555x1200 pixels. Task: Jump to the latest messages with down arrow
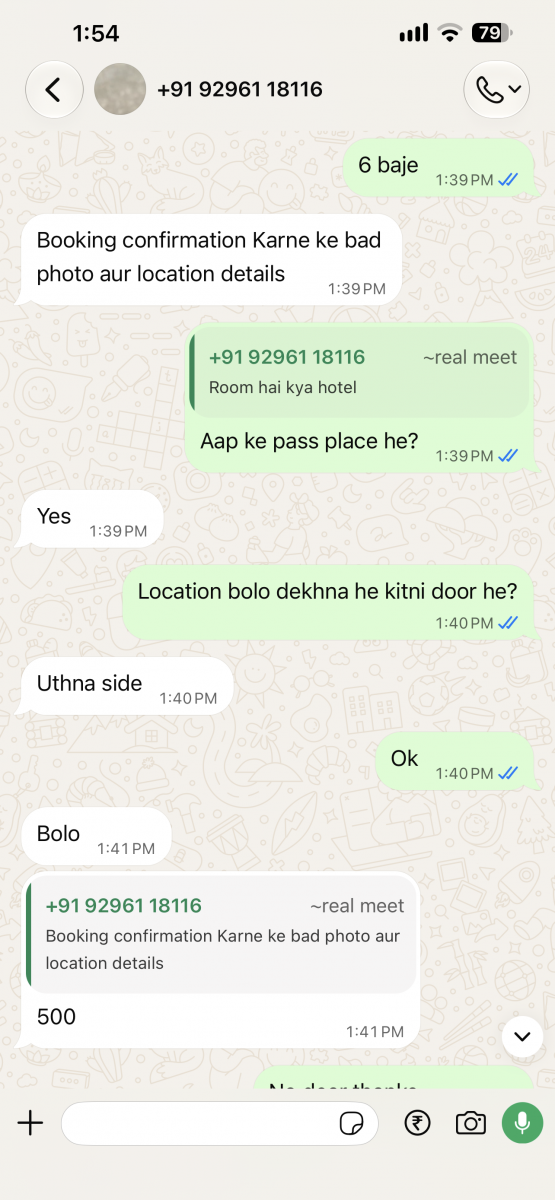(x=522, y=1037)
